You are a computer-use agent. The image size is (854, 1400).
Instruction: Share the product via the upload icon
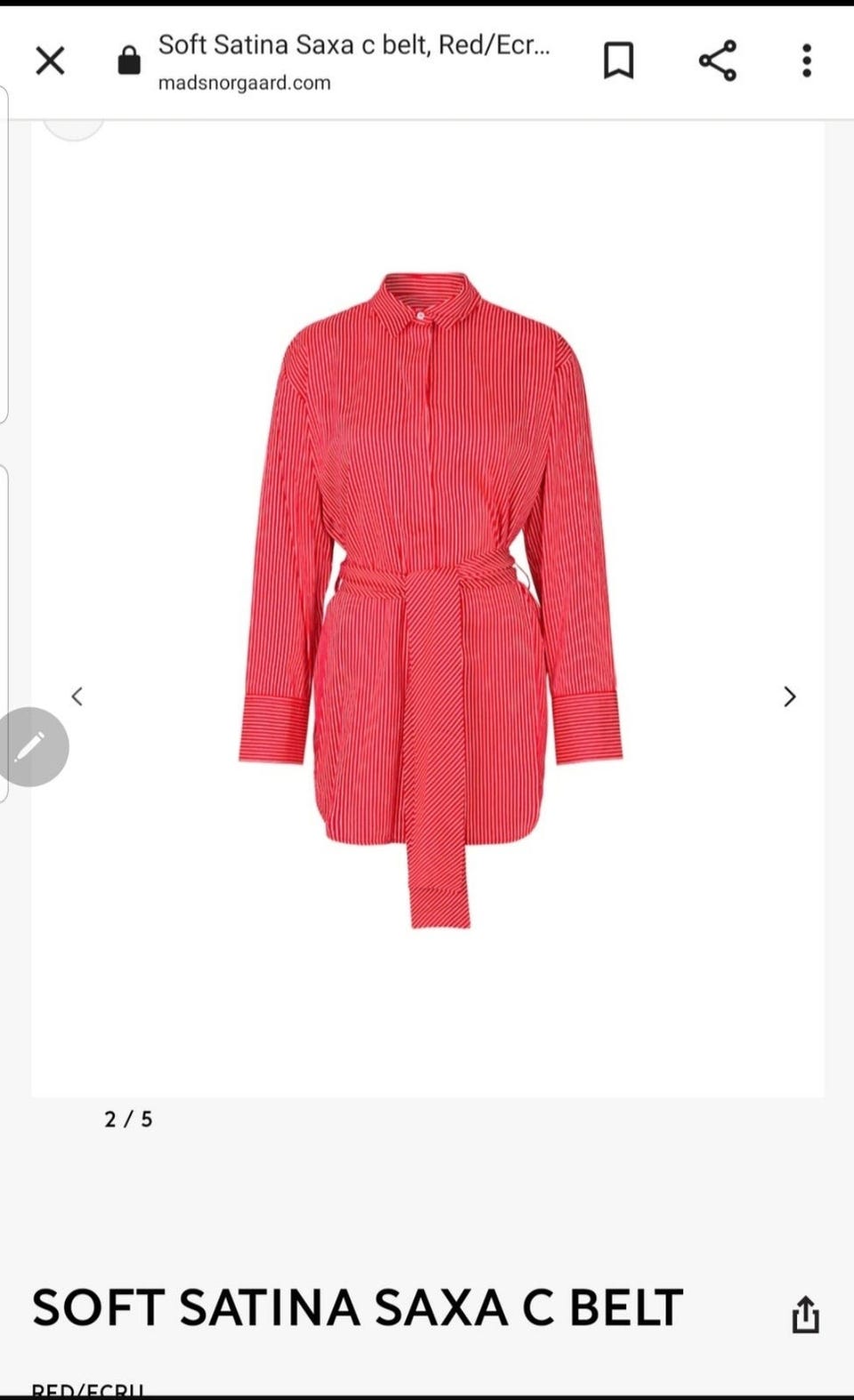point(805,1315)
